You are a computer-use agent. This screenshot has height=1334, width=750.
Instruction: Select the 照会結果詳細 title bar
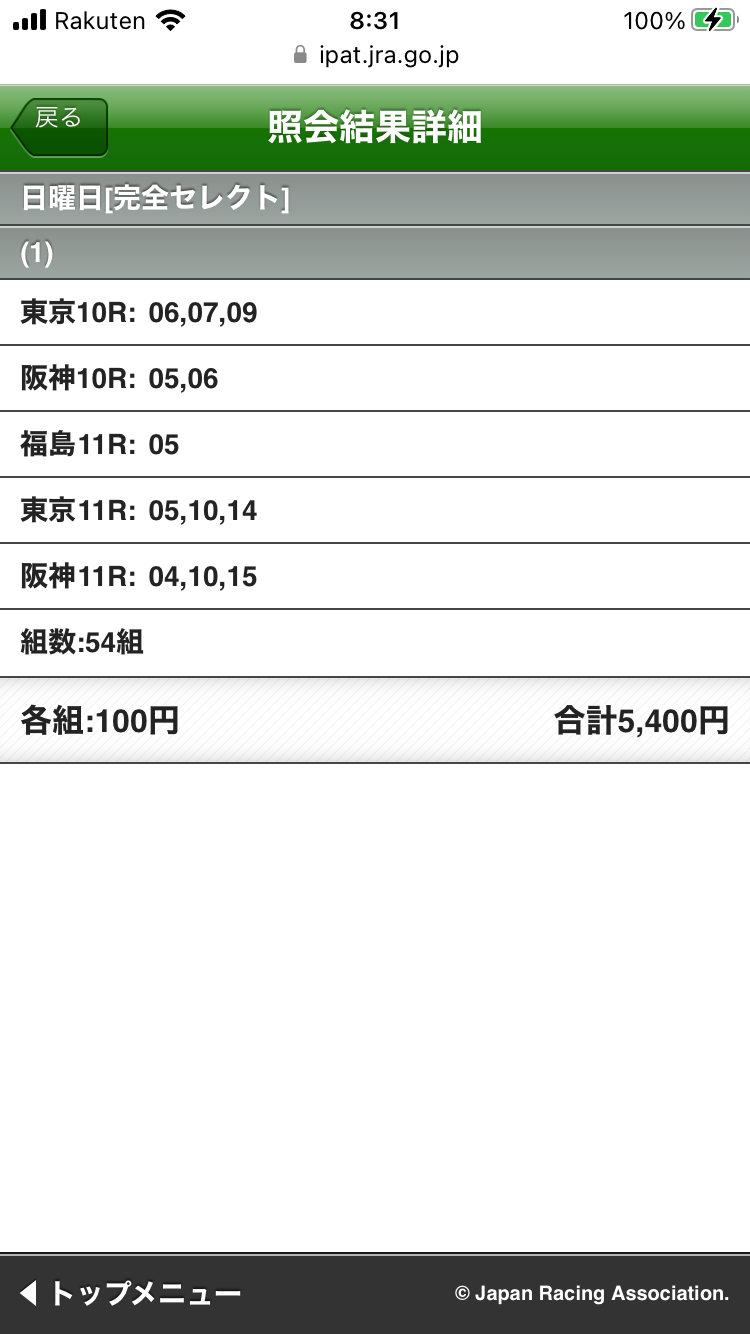click(x=375, y=126)
